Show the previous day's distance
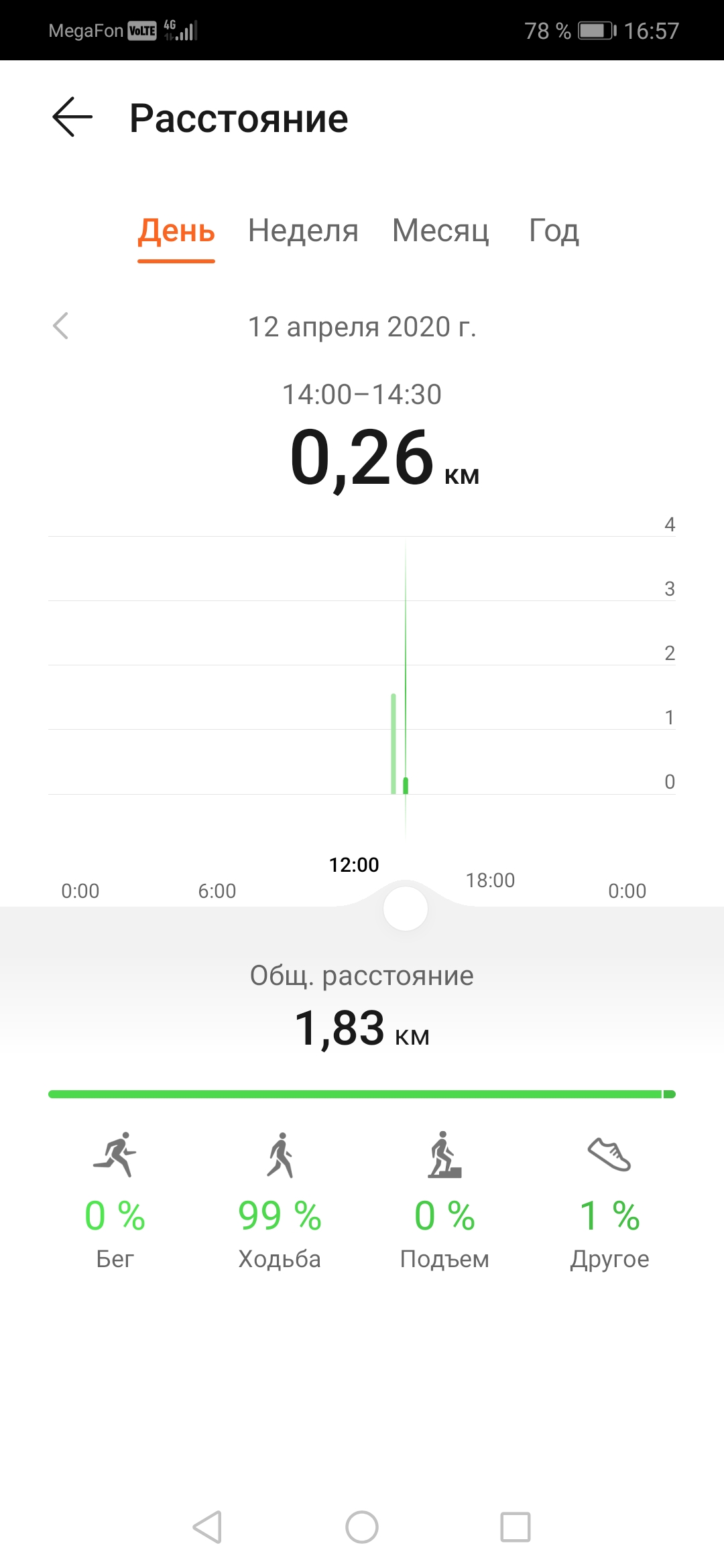Screen dimensions: 724x1568 pos(61,326)
